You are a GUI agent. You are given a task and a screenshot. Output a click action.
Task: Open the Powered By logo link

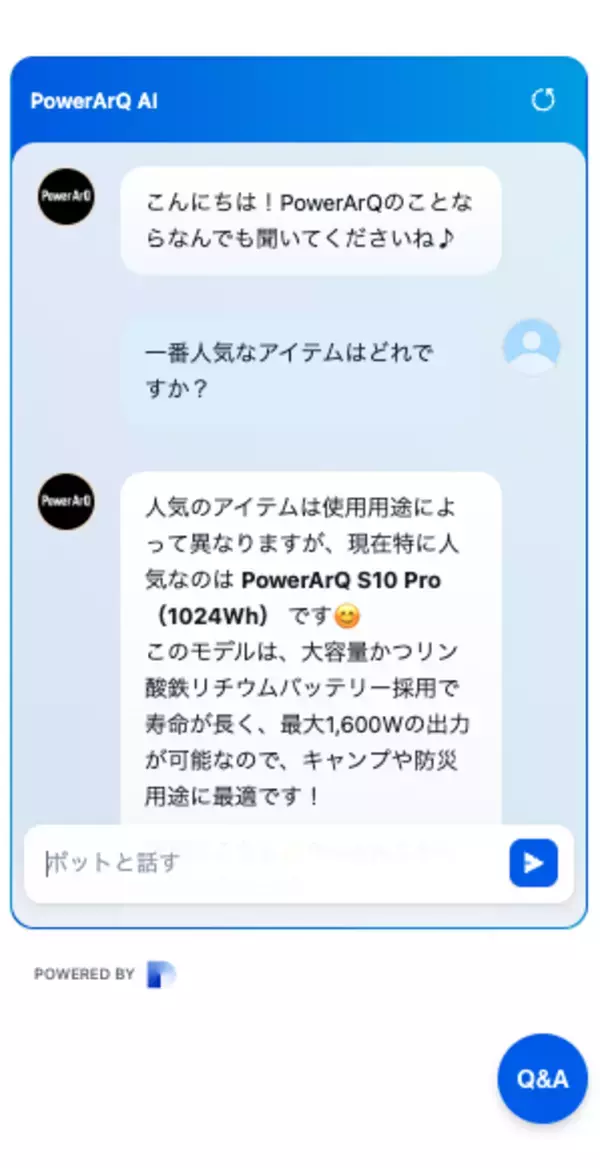(160, 974)
